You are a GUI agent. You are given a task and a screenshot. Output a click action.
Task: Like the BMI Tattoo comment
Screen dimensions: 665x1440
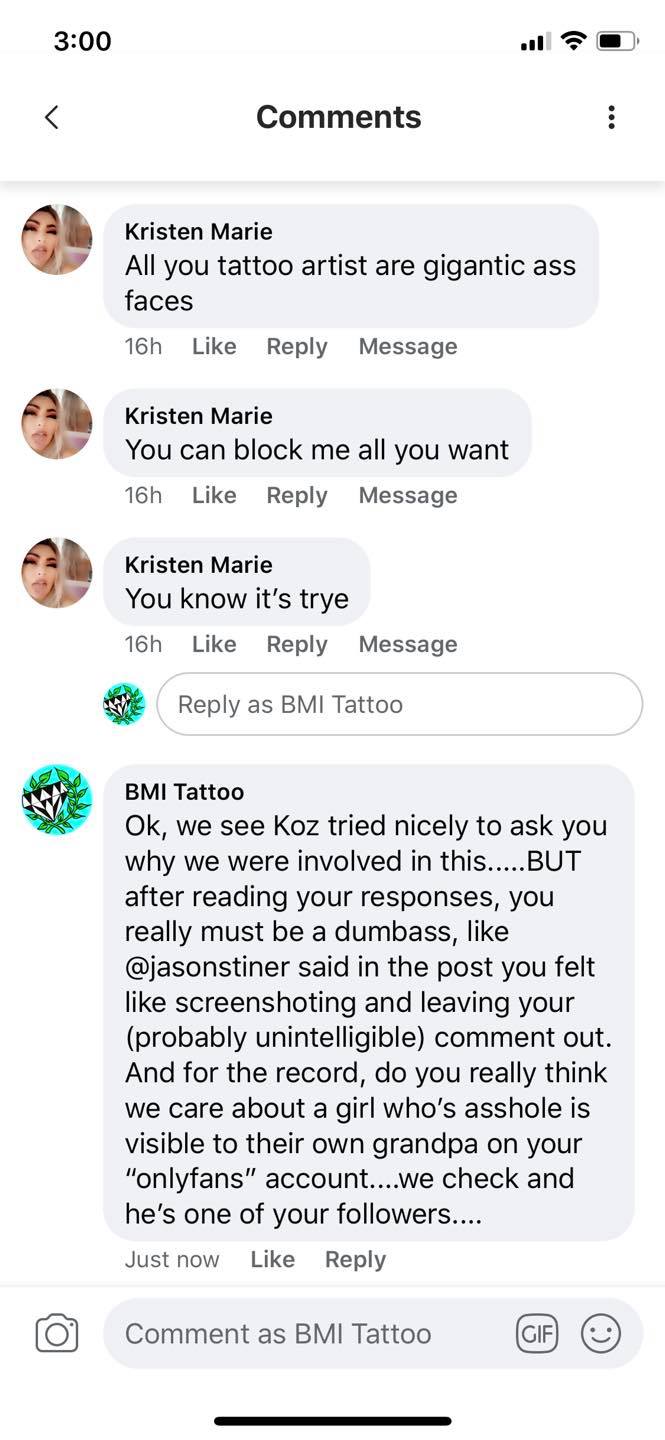(272, 1259)
